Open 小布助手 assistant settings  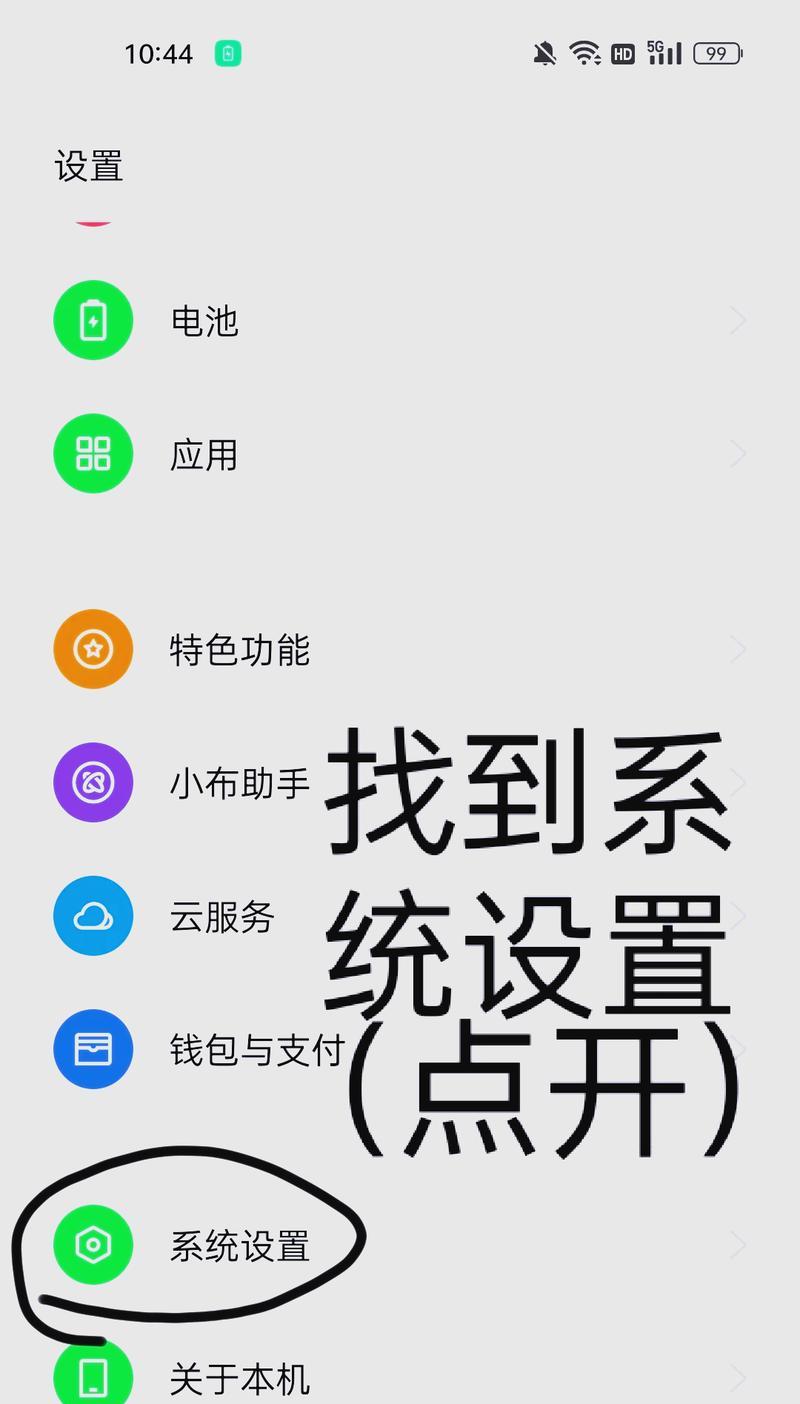coord(240,783)
